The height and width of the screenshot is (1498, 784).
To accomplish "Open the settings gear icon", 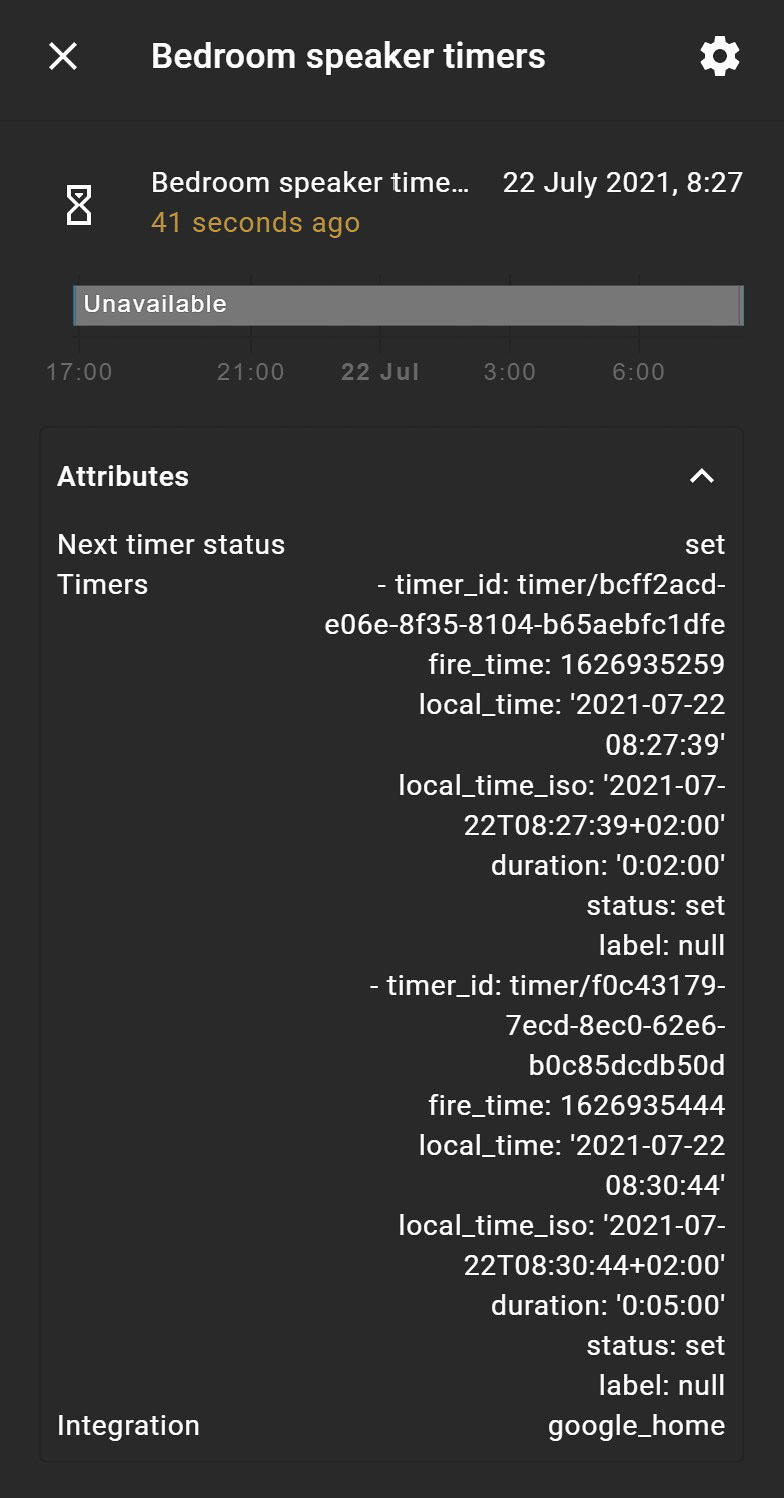I will [720, 57].
